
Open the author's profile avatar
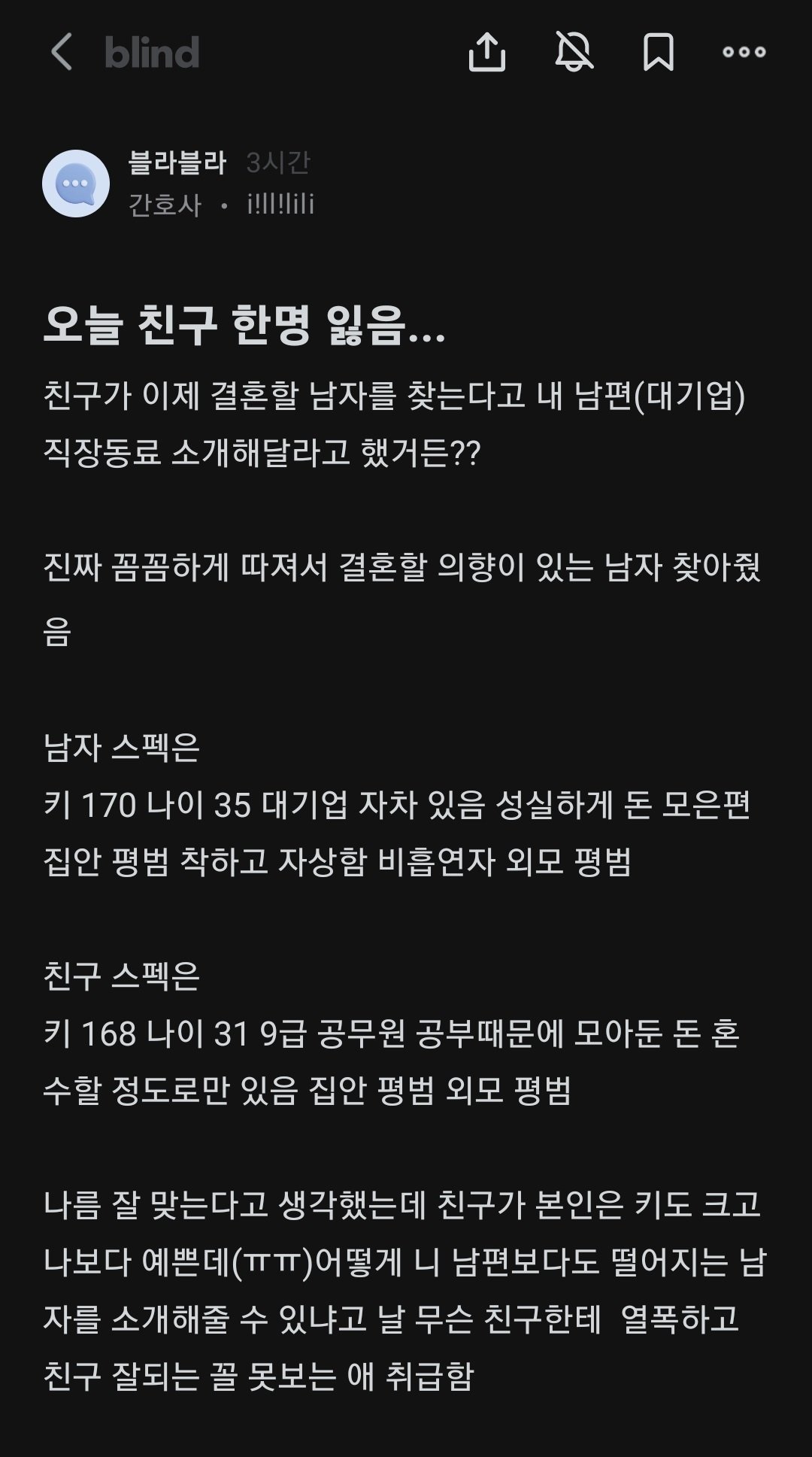[x=76, y=184]
